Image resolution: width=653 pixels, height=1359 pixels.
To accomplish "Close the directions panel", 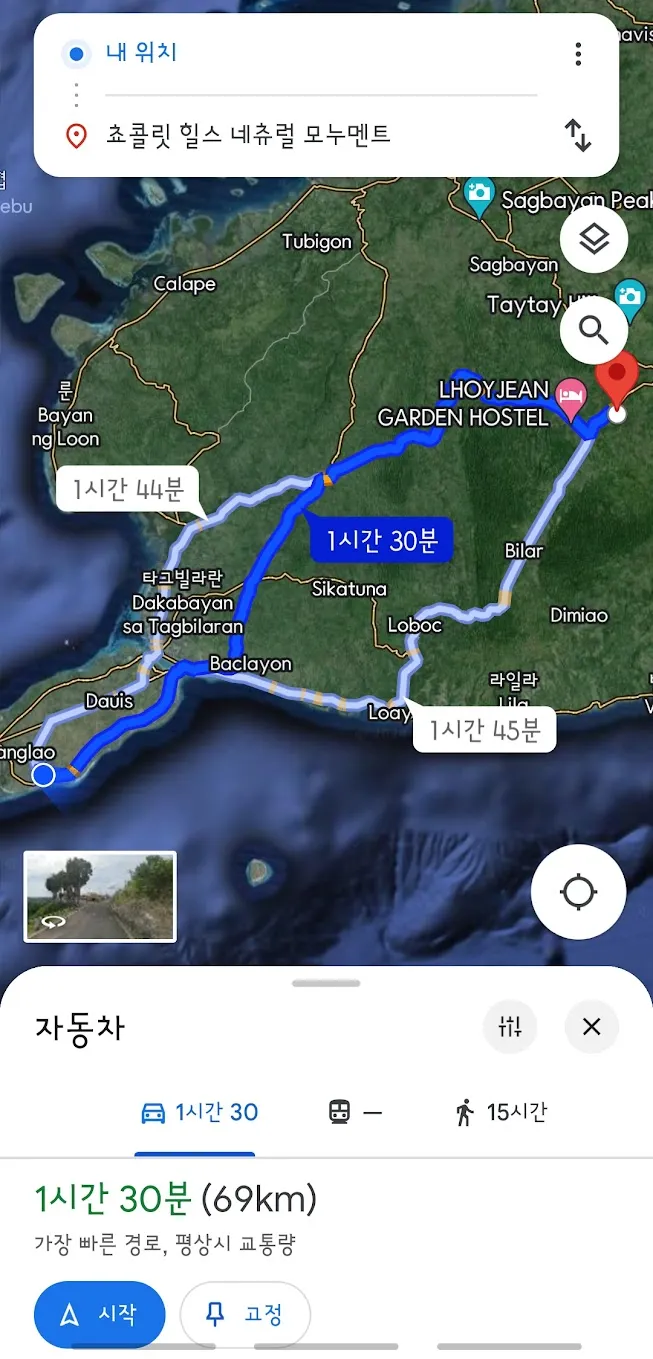I will [592, 1026].
